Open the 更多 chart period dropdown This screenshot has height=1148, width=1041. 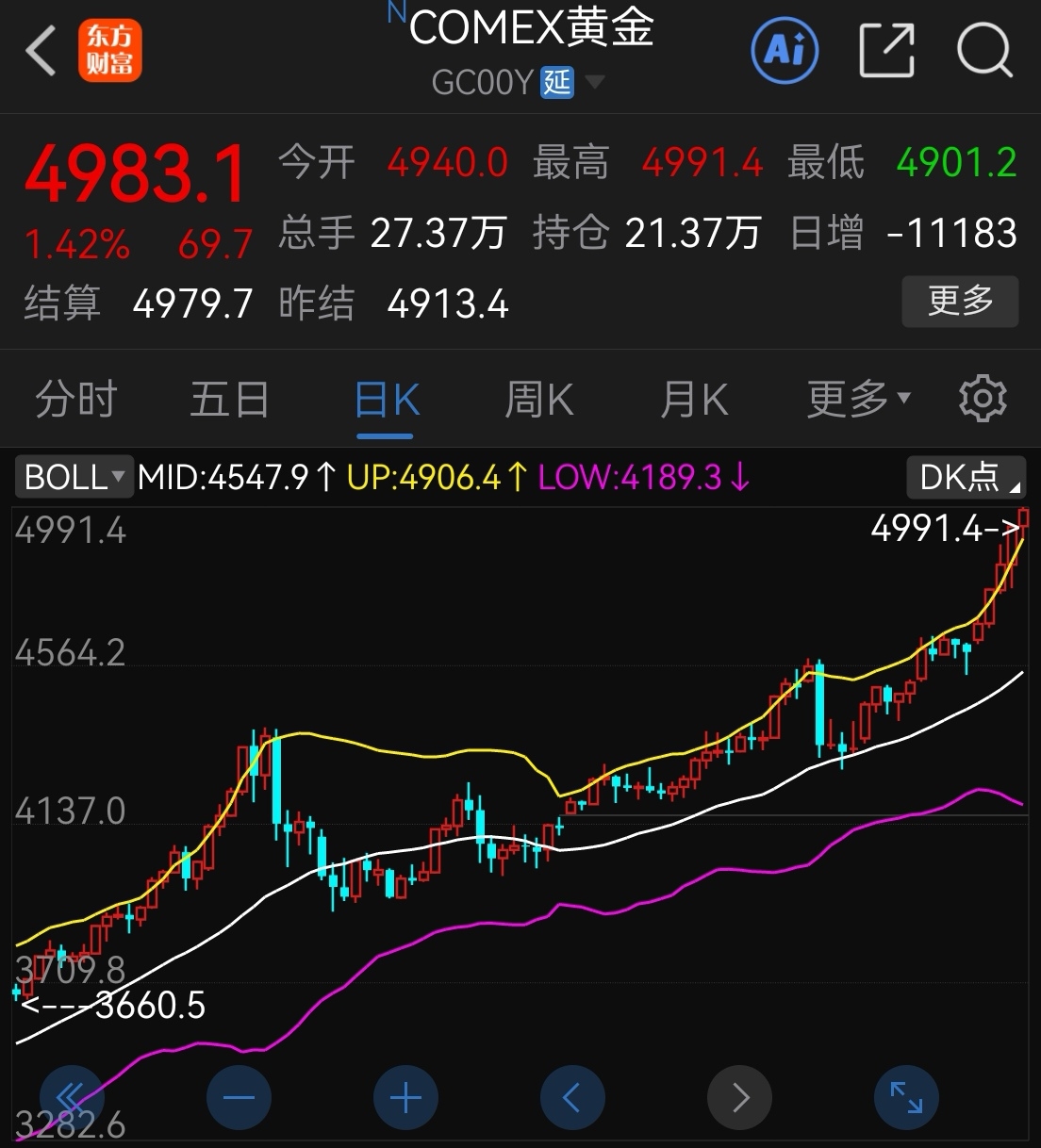tap(856, 398)
